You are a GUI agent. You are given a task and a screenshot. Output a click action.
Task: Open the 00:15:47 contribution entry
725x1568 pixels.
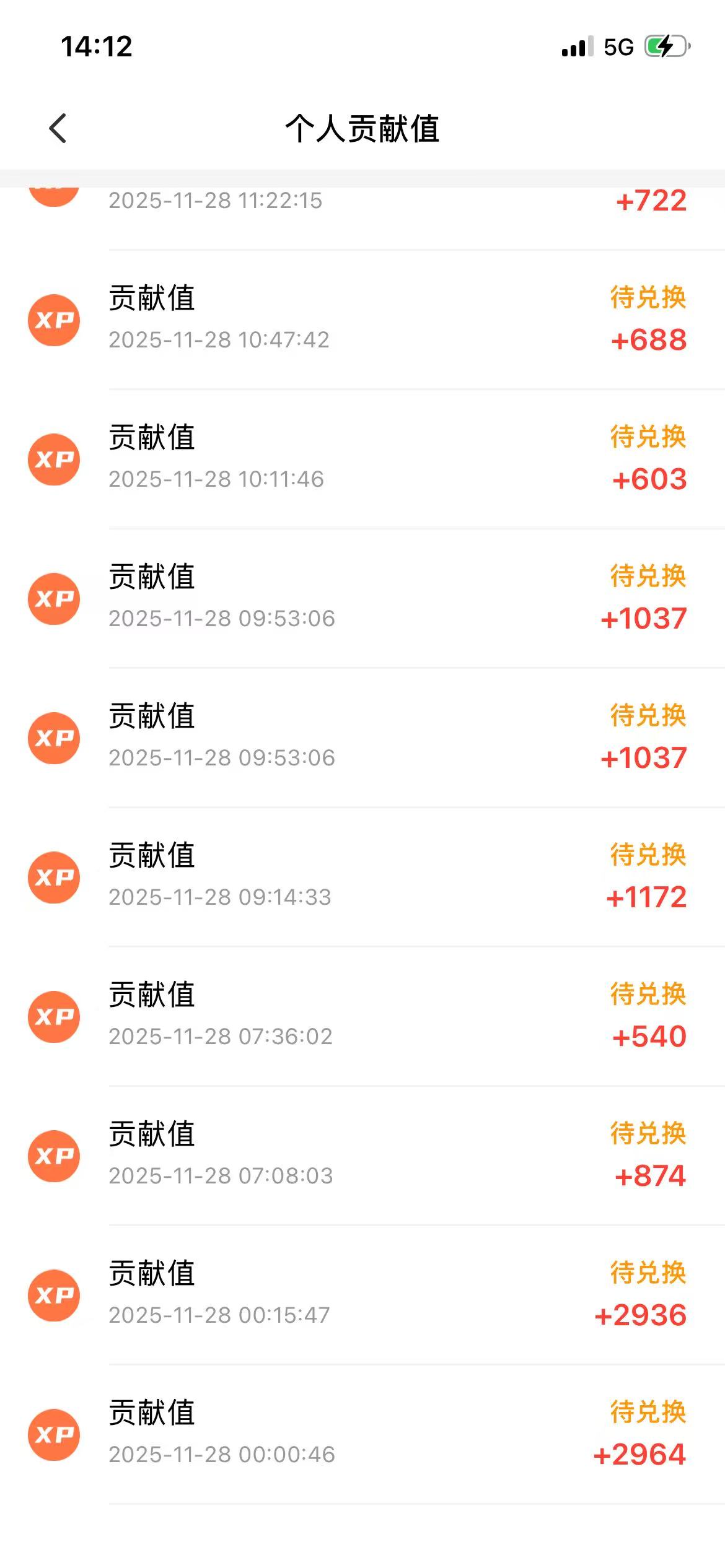(x=362, y=1294)
